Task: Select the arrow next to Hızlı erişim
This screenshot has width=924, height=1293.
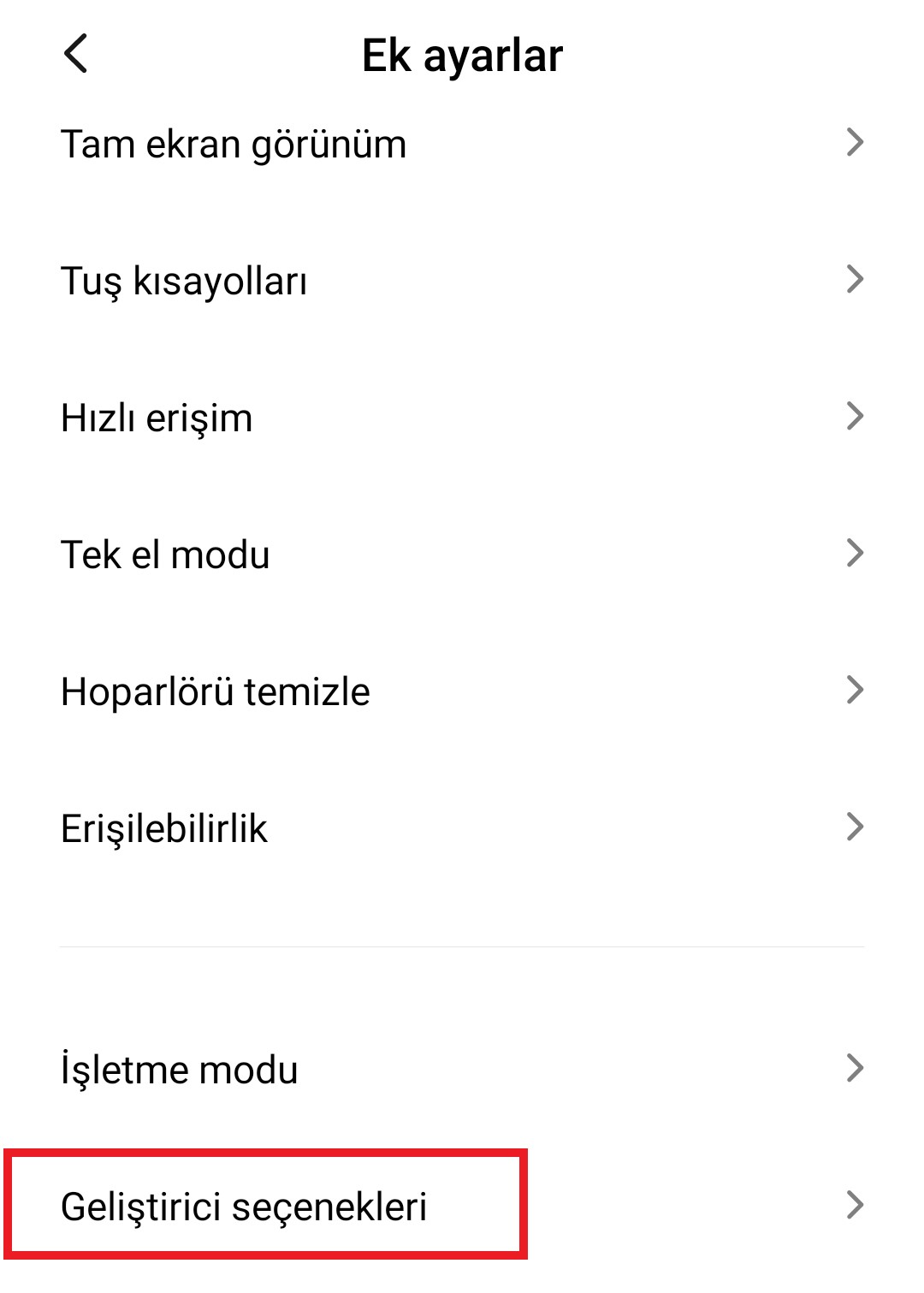Action: pos(855,418)
